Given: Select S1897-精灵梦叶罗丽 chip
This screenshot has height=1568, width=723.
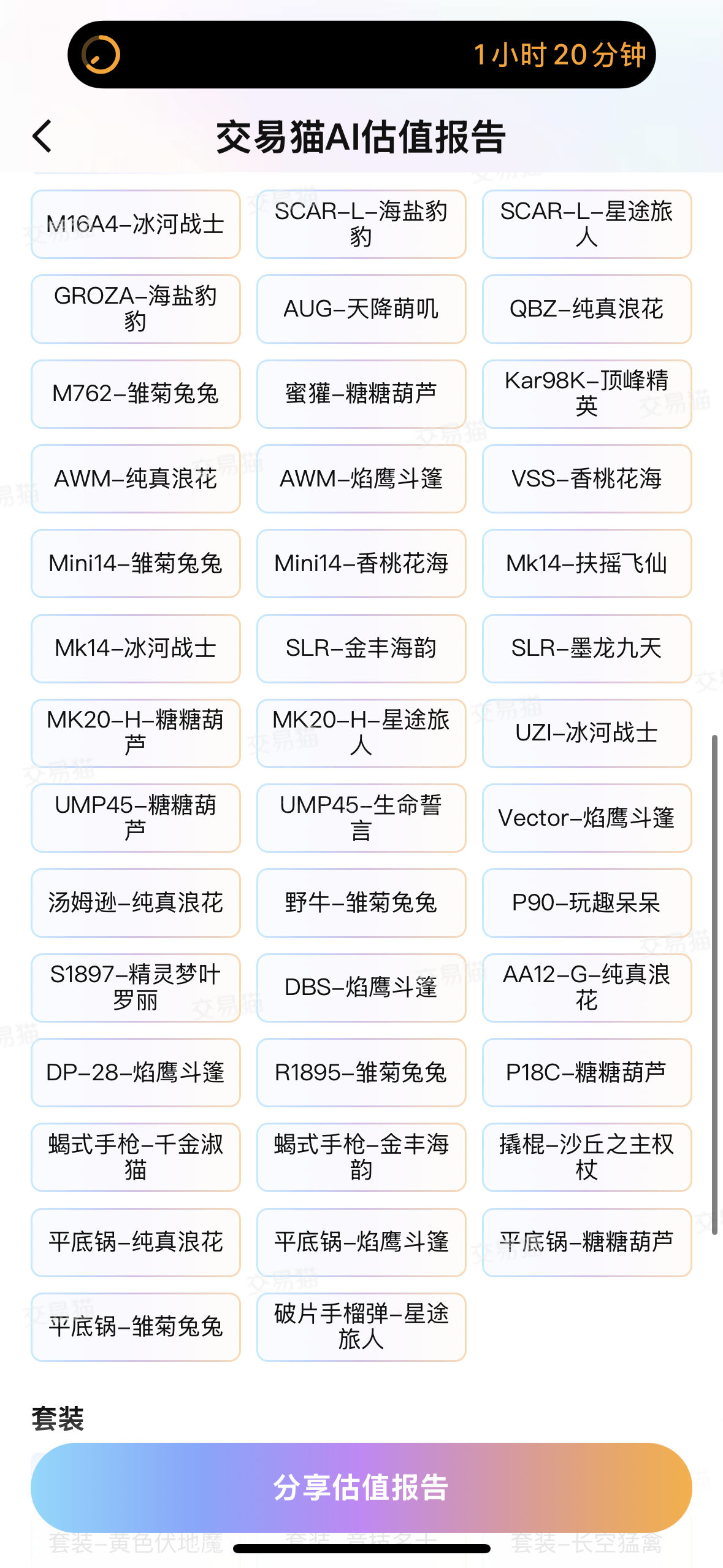Looking at the screenshot, I should pyautogui.click(x=136, y=987).
